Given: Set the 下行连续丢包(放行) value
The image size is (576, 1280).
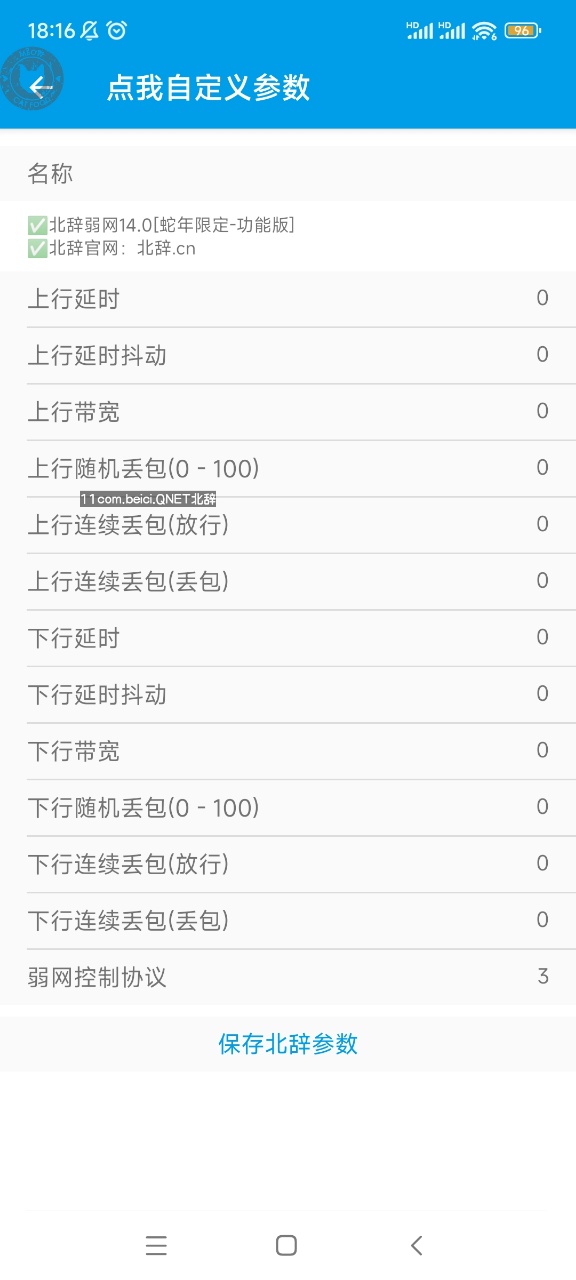Looking at the screenshot, I should point(288,864).
